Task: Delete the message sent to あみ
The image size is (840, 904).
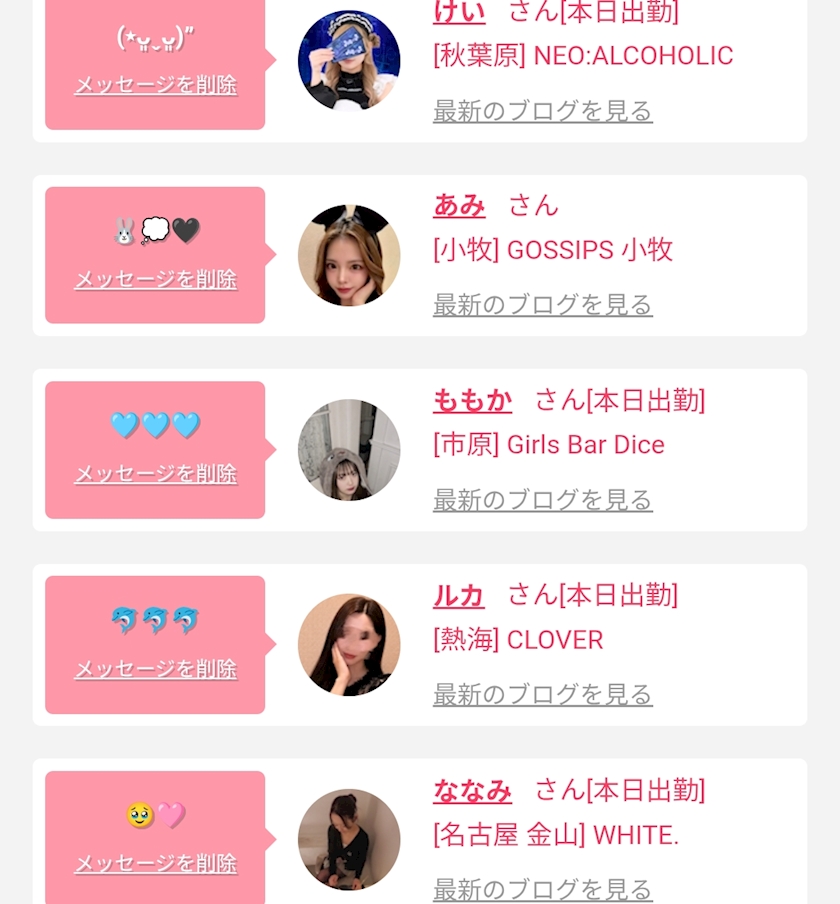Action: pyautogui.click(x=156, y=279)
